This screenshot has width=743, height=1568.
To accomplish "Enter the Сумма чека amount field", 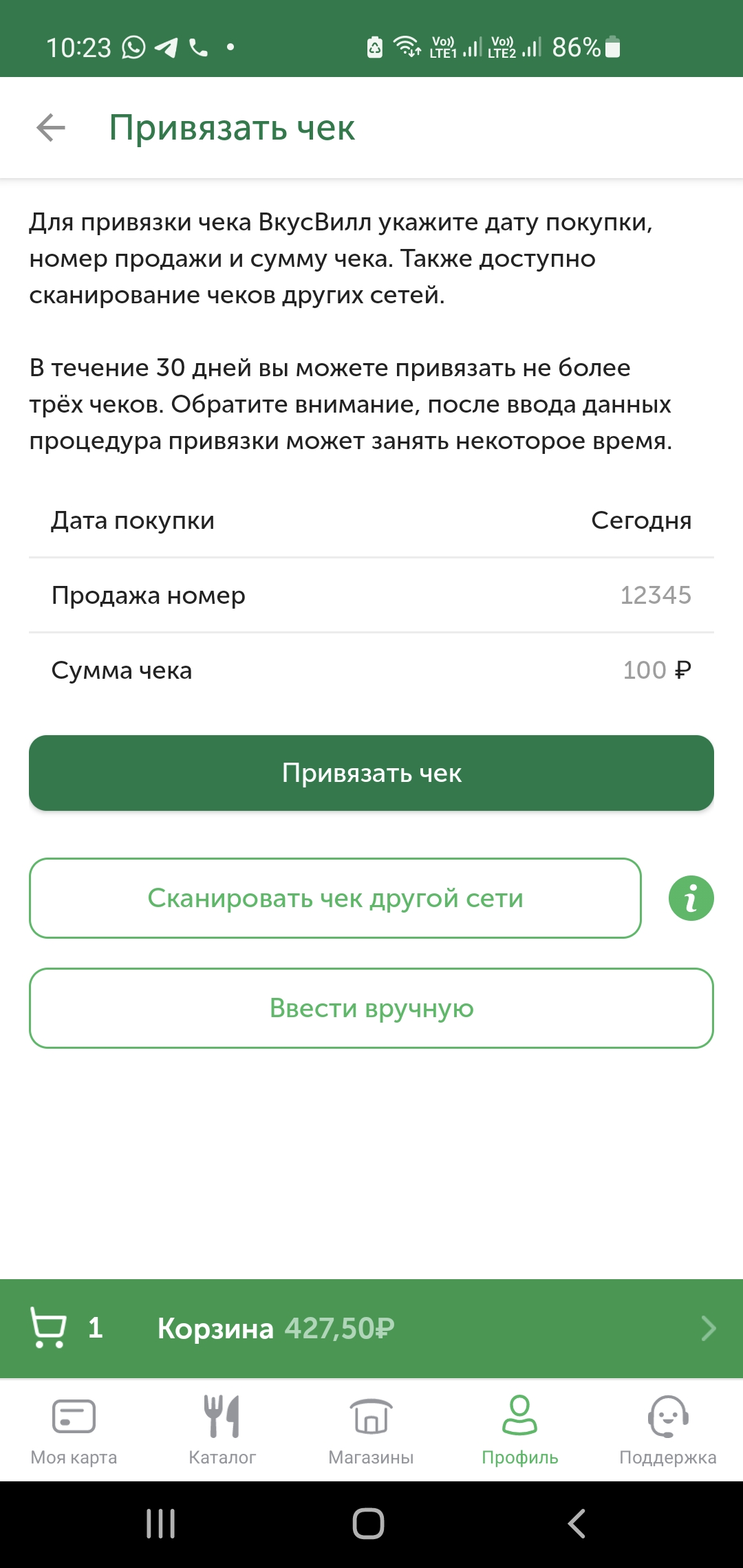I will [x=371, y=670].
